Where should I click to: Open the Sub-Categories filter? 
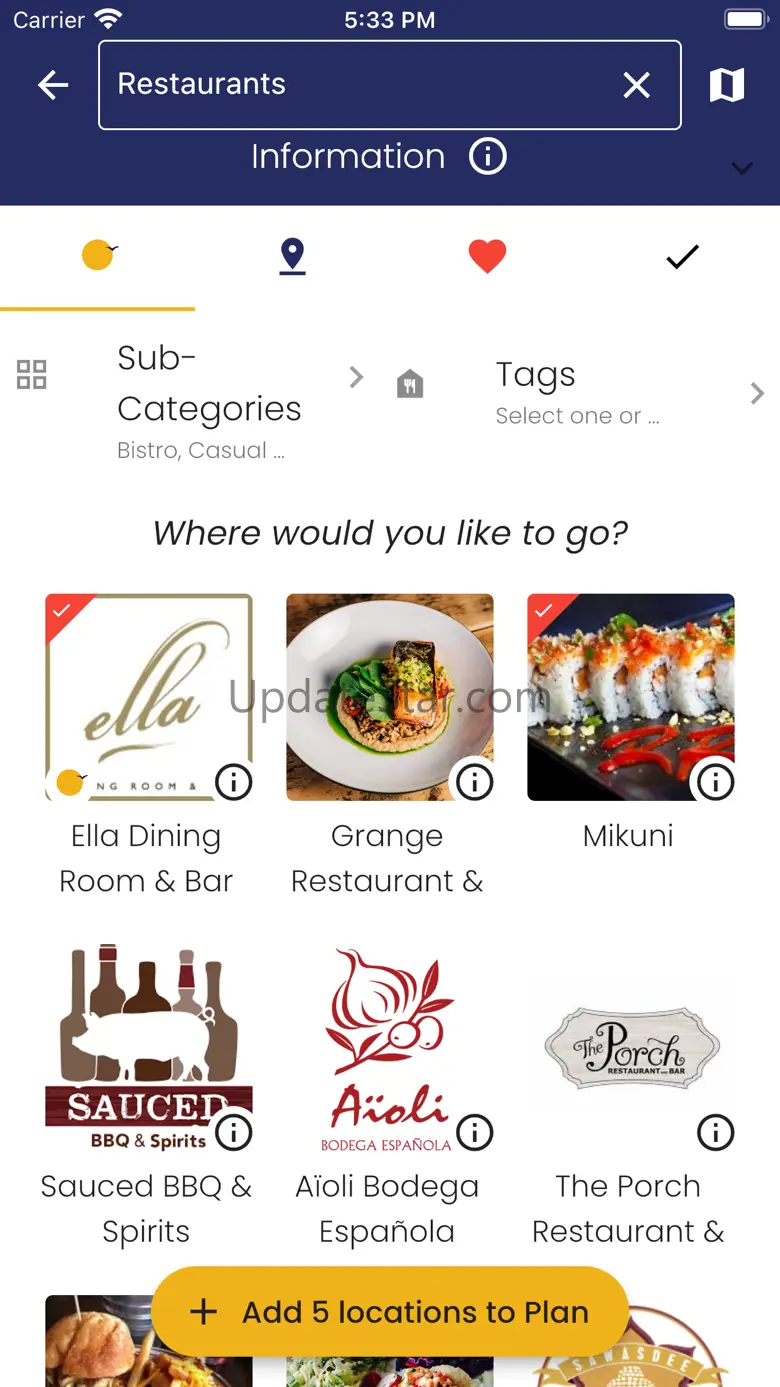(x=209, y=400)
